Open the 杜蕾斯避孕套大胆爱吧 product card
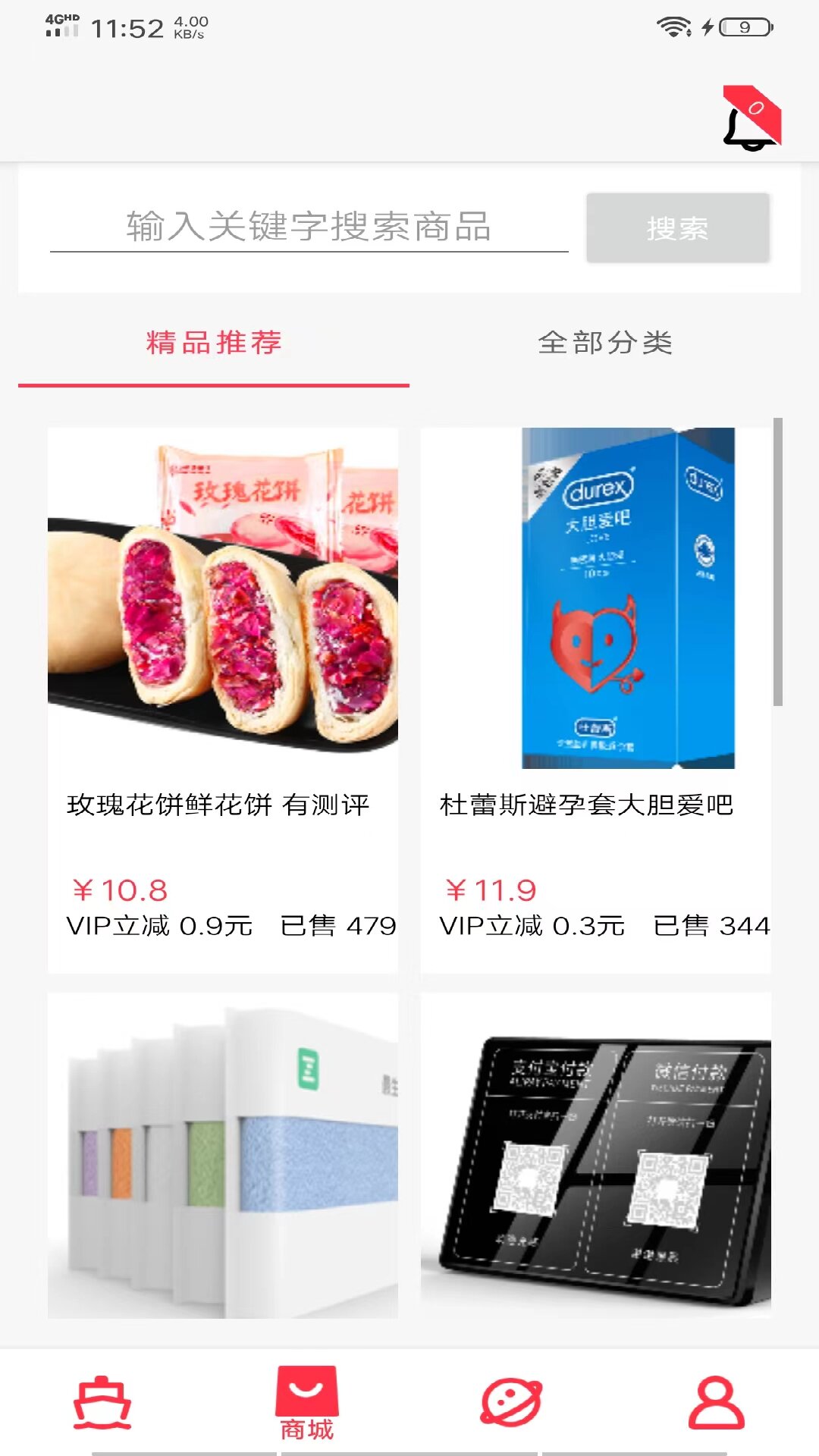 tap(596, 700)
